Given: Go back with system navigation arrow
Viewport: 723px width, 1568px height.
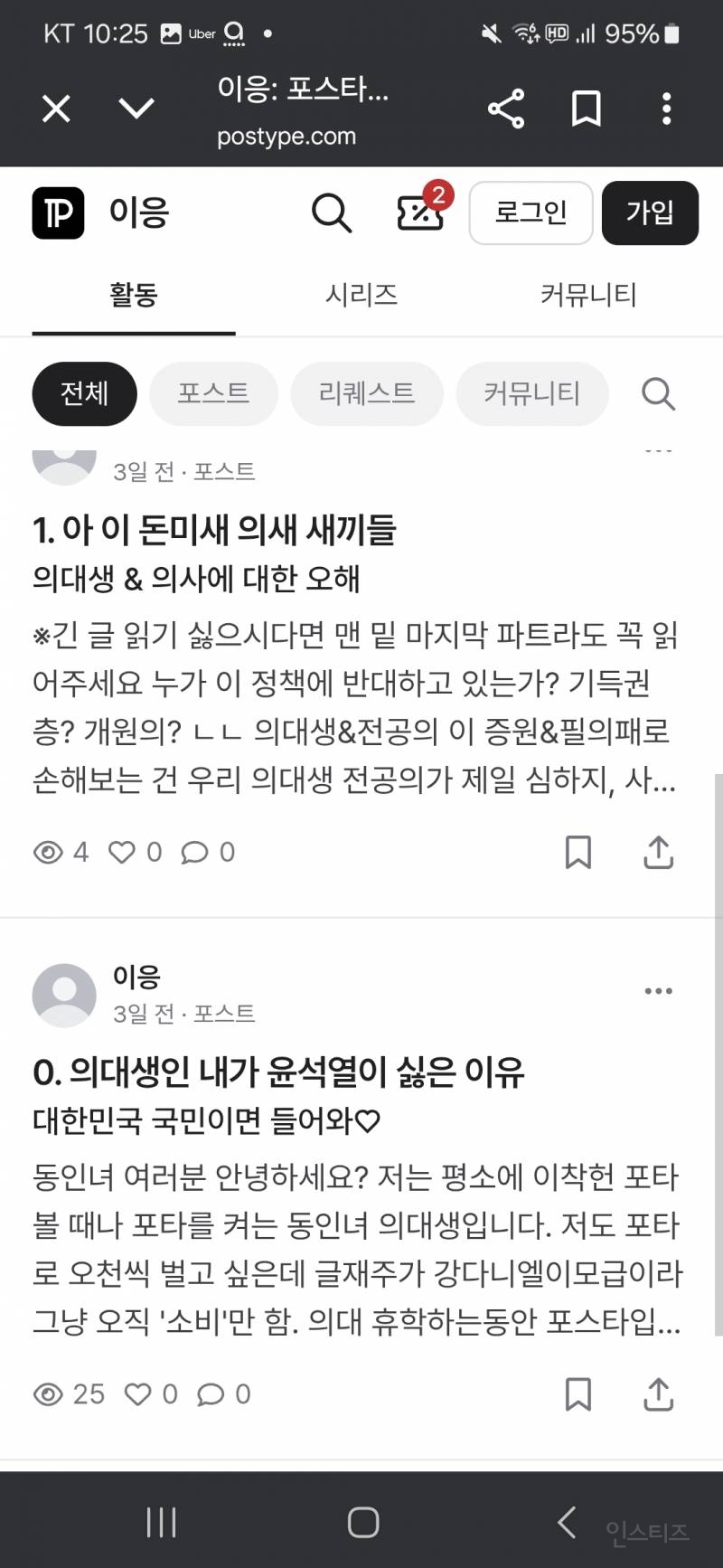Looking at the screenshot, I should tap(567, 1522).
